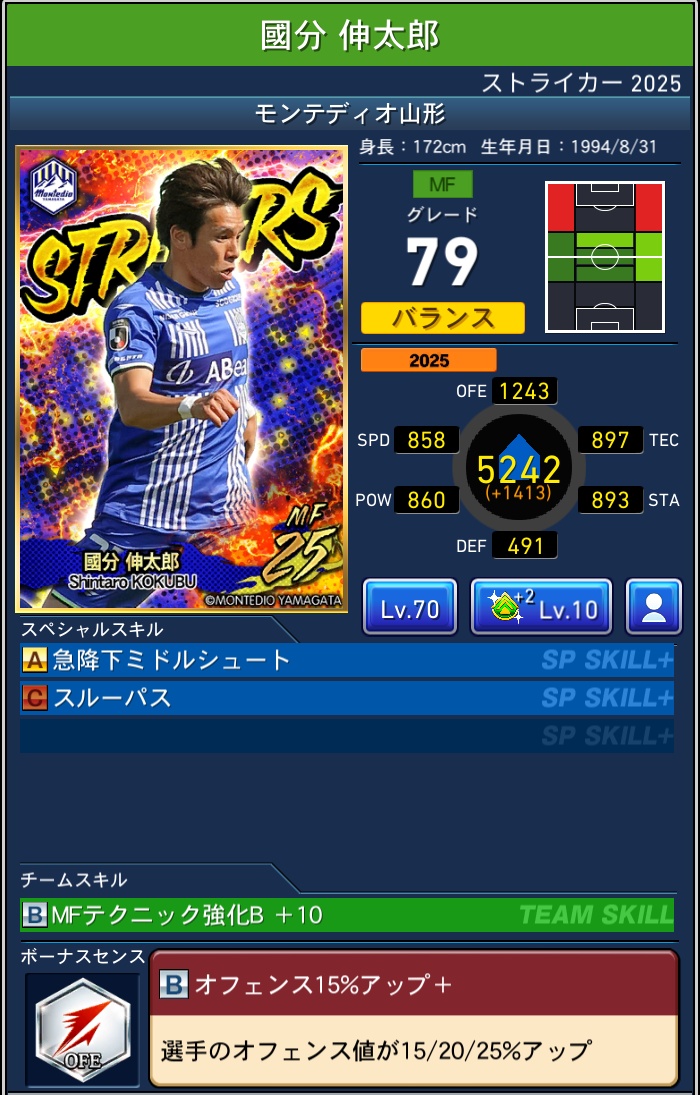Open the player profile icon button
Viewport: 700px width, 1095px height.
[653, 607]
